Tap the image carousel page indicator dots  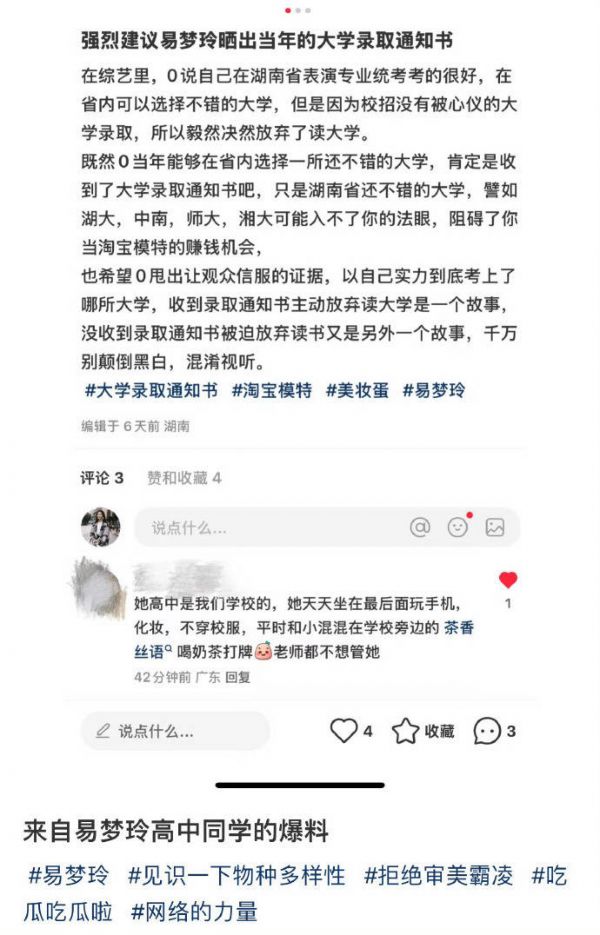click(298, 10)
